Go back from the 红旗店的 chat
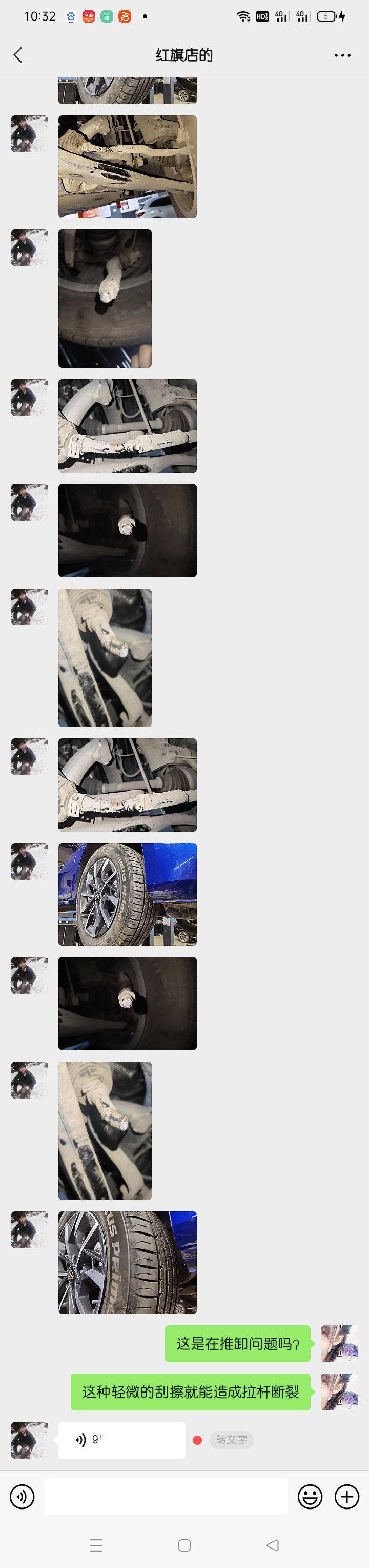This screenshot has height=1568, width=369. pos(17,55)
